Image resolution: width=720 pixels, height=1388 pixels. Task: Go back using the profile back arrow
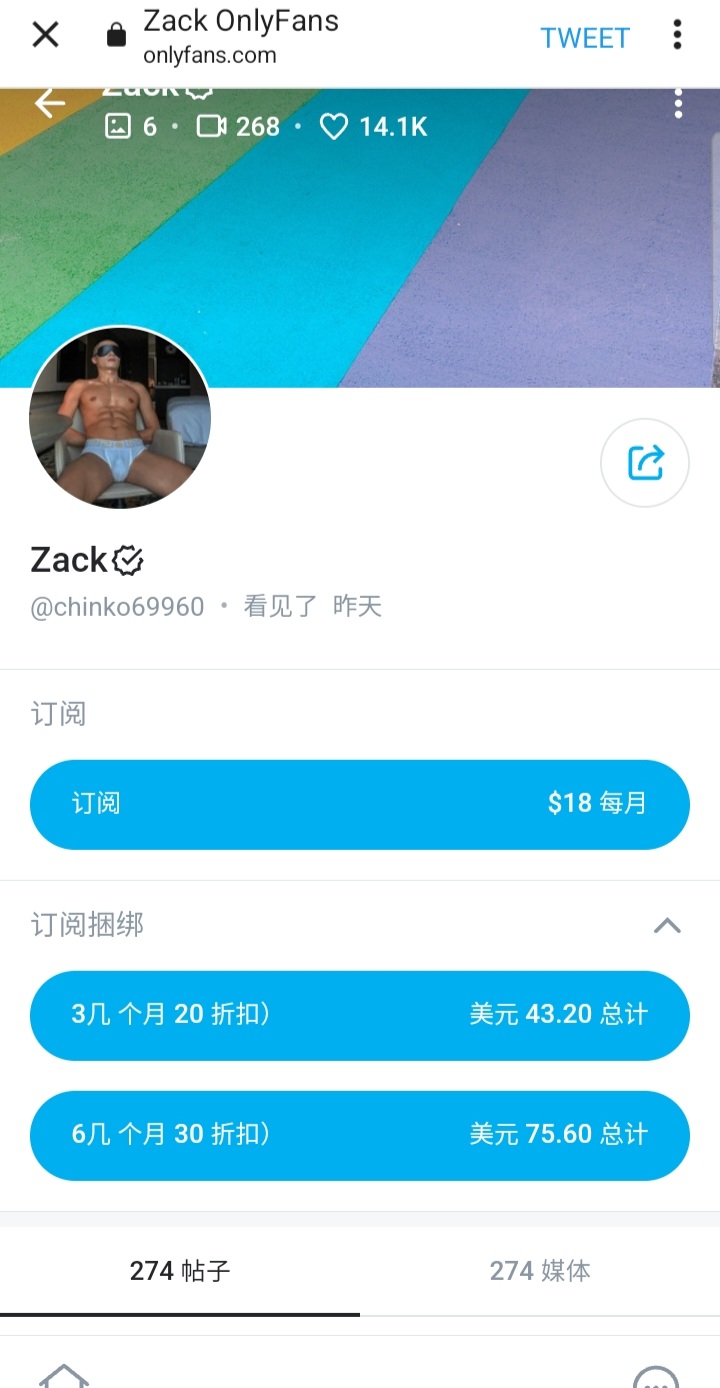[49, 102]
